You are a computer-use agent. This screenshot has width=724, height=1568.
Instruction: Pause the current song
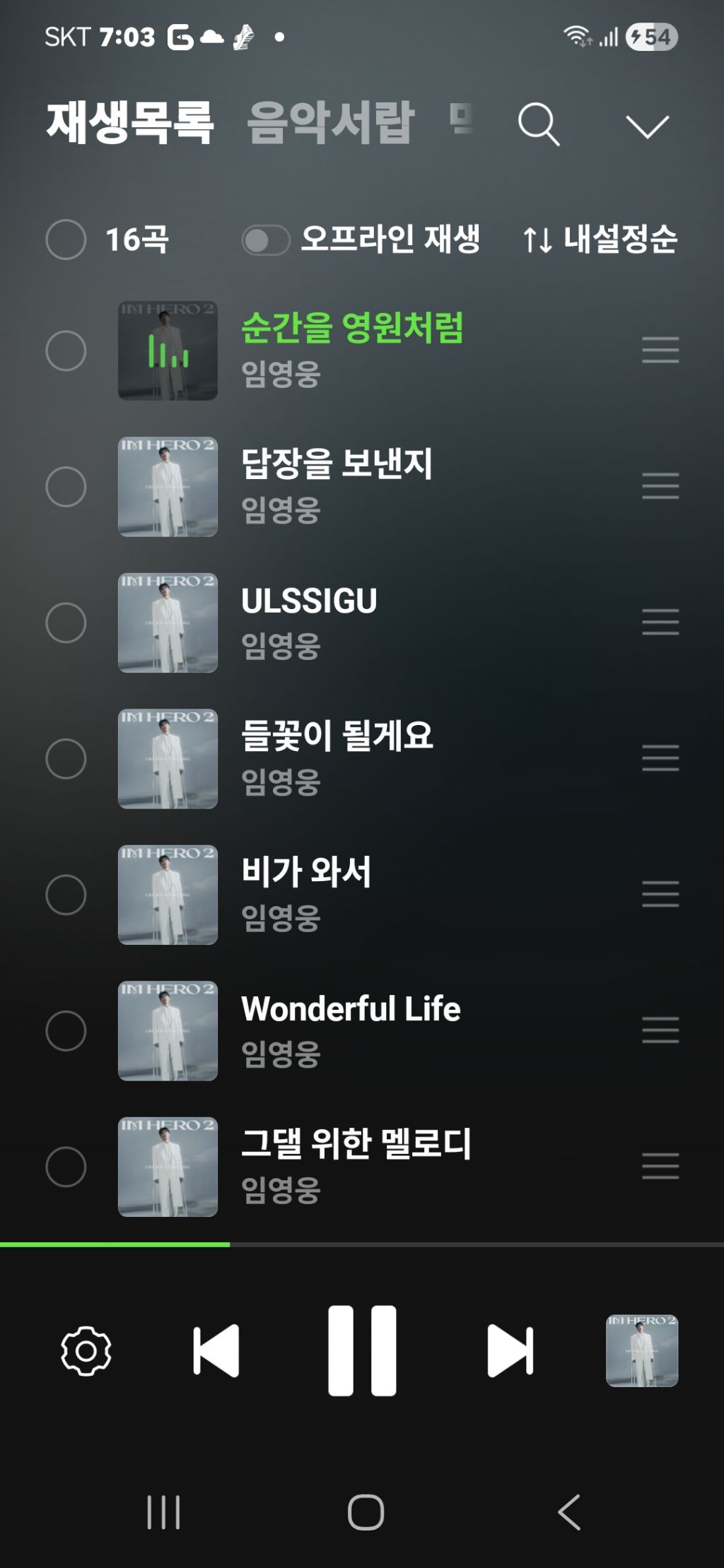tap(362, 1351)
